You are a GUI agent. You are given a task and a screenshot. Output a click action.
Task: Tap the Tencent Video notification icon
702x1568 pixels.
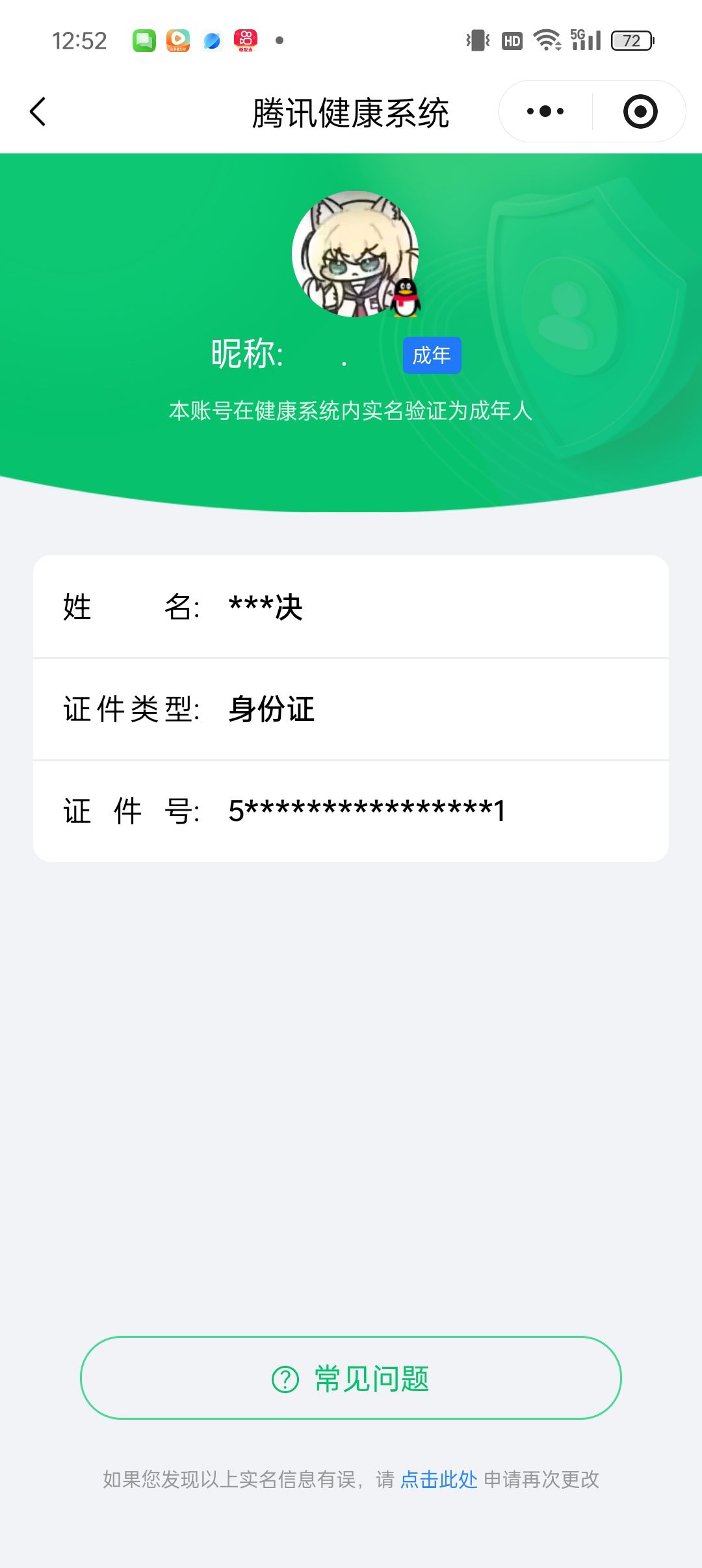tap(177, 40)
